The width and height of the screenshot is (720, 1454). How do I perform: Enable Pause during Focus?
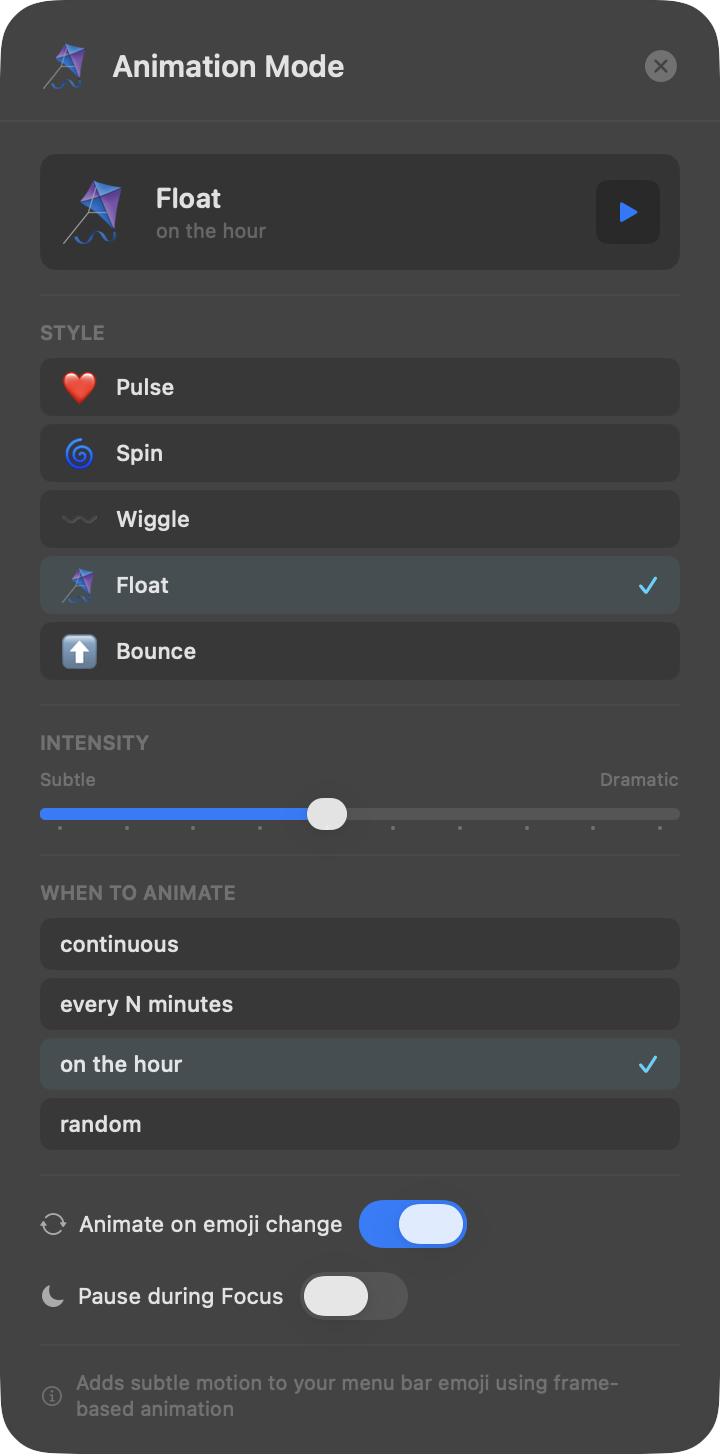pyautogui.click(x=355, y=1296)
